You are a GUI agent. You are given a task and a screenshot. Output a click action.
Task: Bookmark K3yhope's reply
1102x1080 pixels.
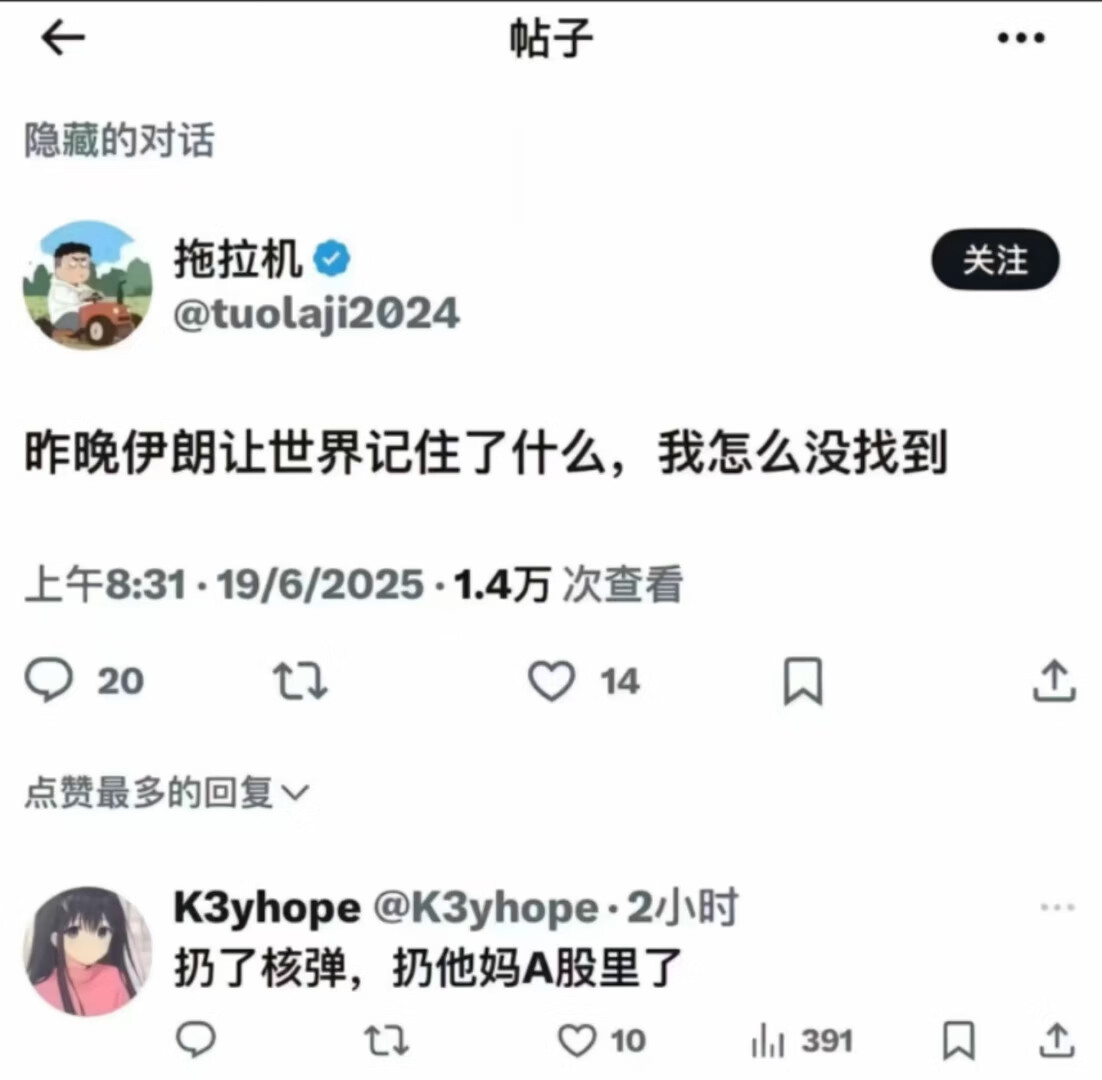point(958,1041)
